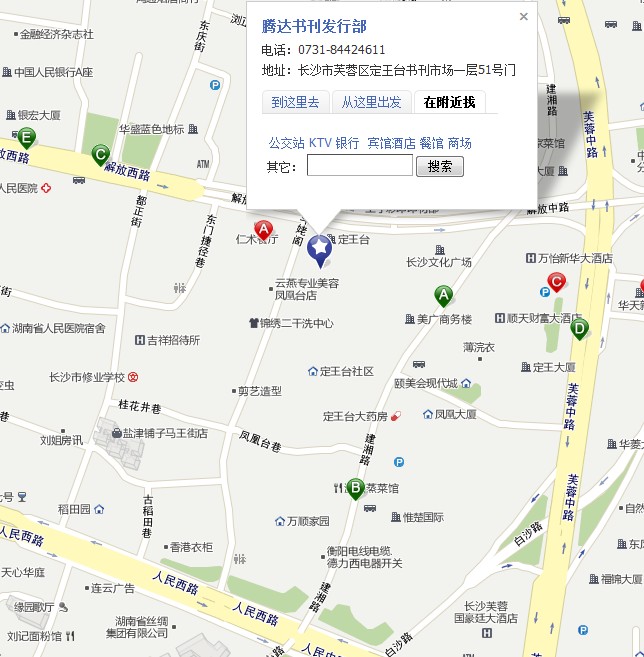Switch to the 到这里去 tab
The height and width of the screenshot is (657, 644).
point(296,102)
